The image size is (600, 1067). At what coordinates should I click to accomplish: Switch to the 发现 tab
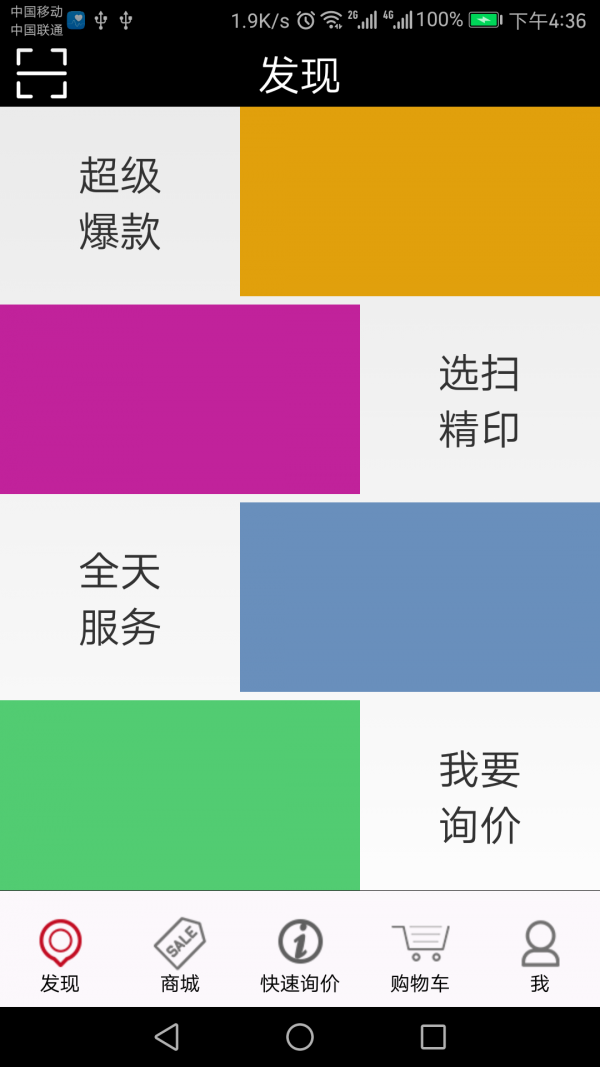click(60, 955)
